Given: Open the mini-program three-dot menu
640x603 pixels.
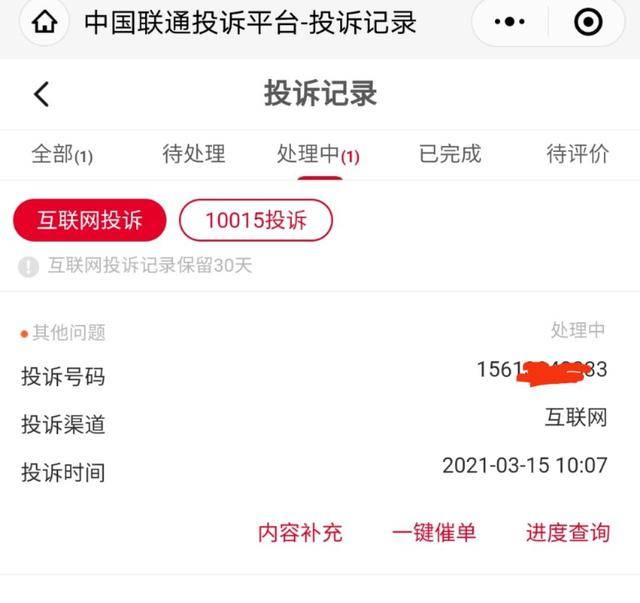Looking at the screenshot, I should pos(510,22).
